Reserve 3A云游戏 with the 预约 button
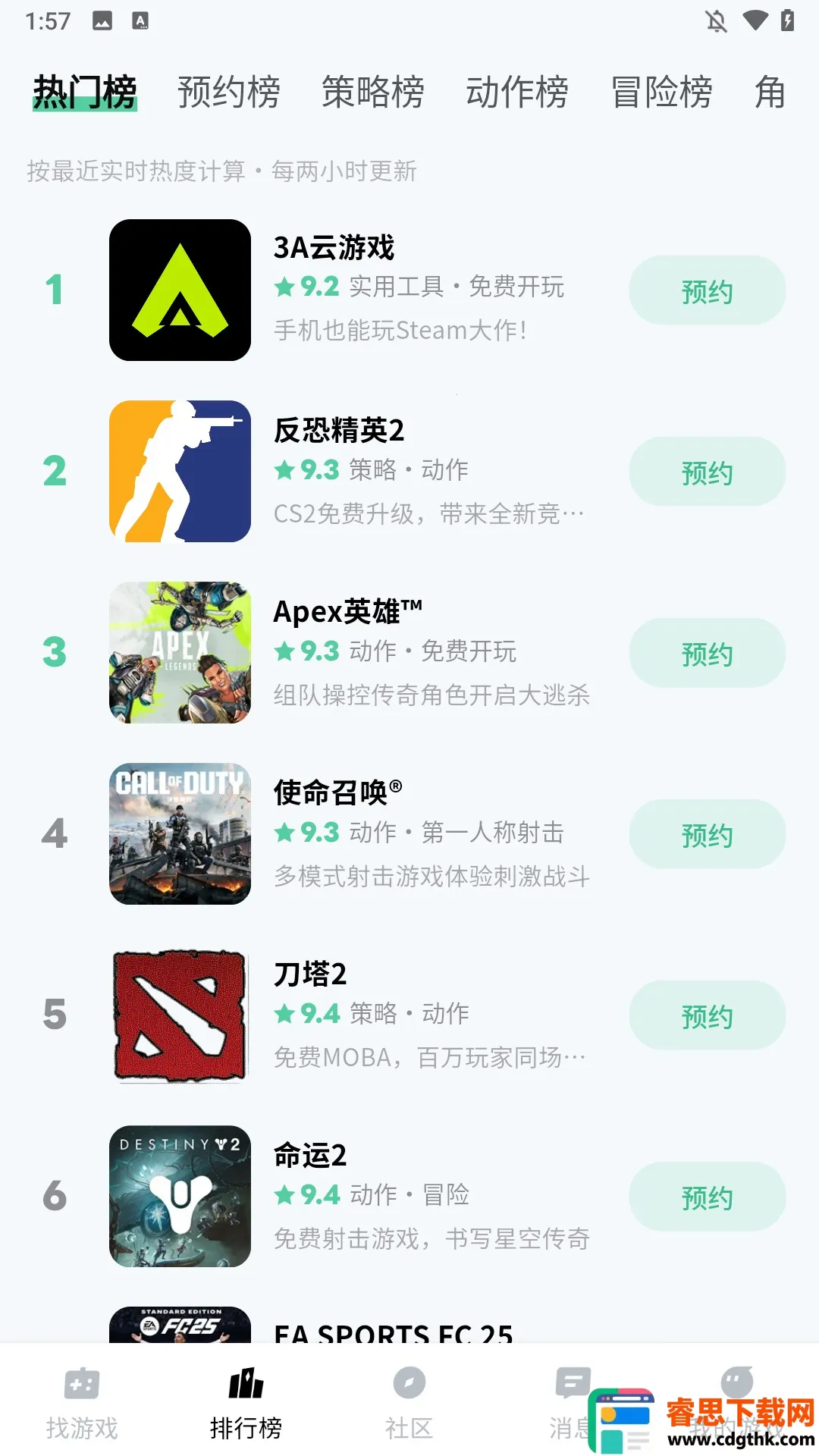 [707, 291]
